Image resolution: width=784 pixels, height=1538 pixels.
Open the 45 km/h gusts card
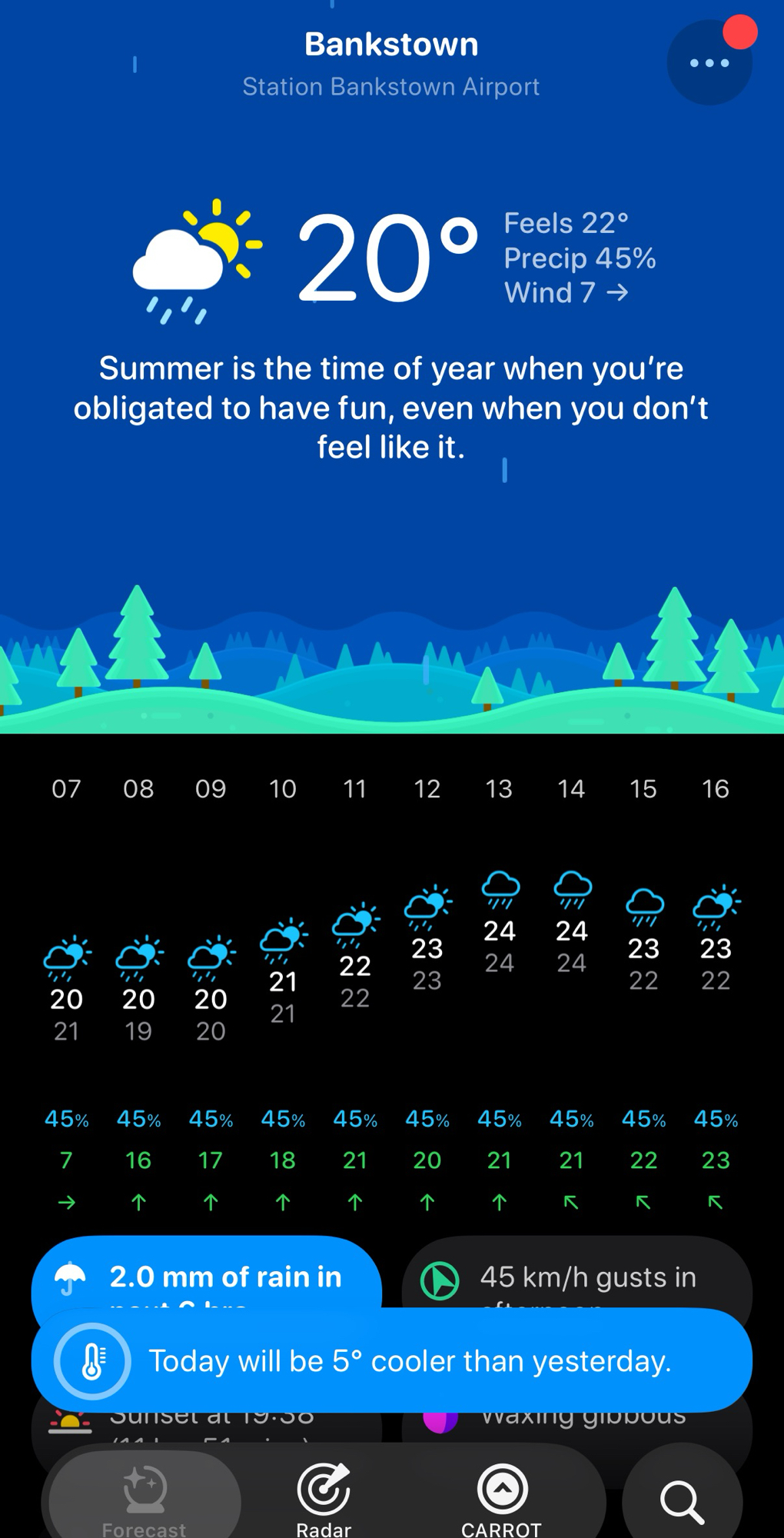[576, 1276]
